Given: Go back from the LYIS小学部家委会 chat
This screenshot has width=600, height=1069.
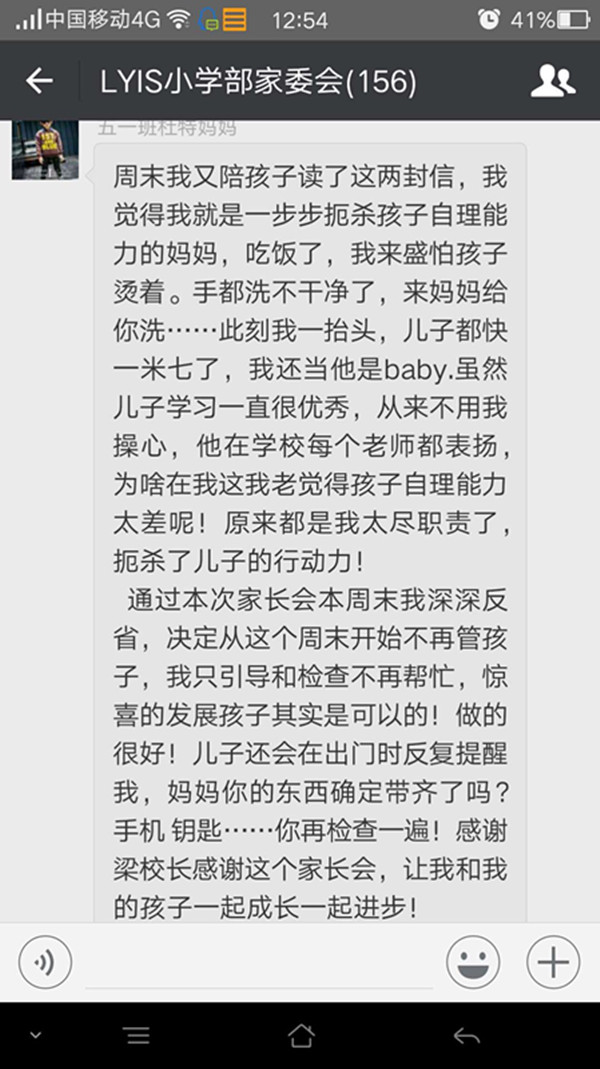Looking at the screenshot, I should 39,82.
